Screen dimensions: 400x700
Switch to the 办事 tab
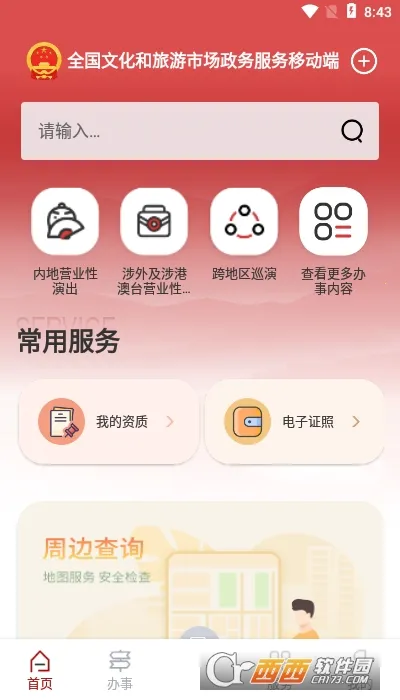coord(120,670)
